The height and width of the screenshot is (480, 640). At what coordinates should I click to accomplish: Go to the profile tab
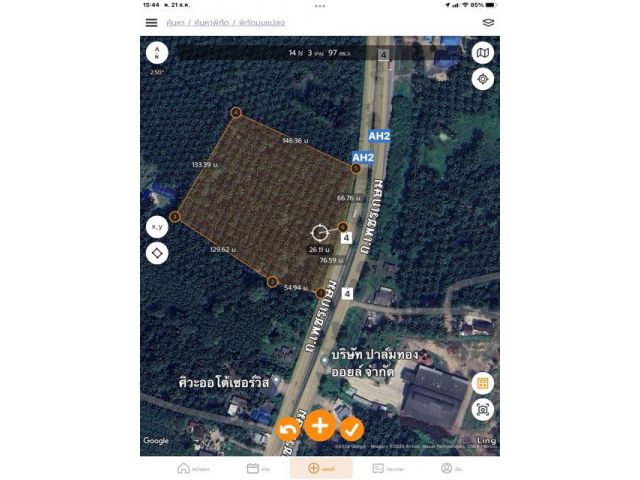pyautogui.click(x=452, y=468)
